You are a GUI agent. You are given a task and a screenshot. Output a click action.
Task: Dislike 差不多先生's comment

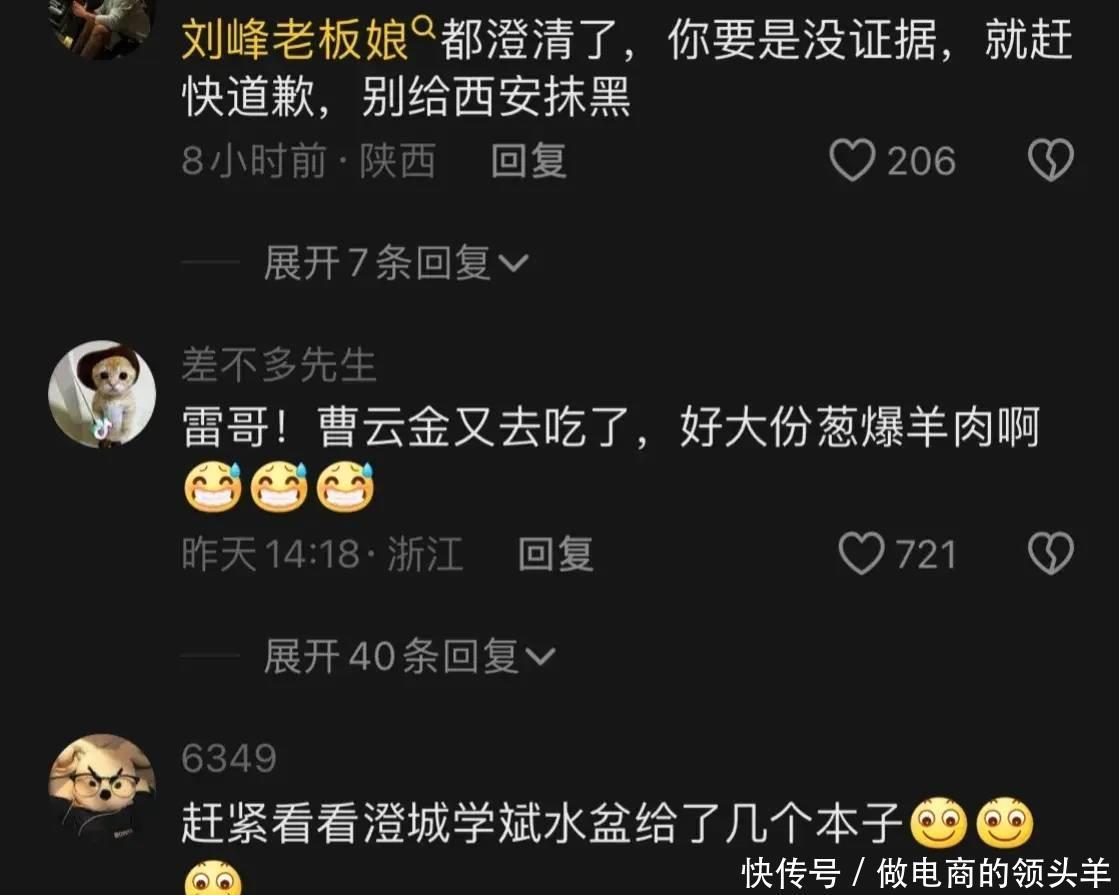[1051, 553]
